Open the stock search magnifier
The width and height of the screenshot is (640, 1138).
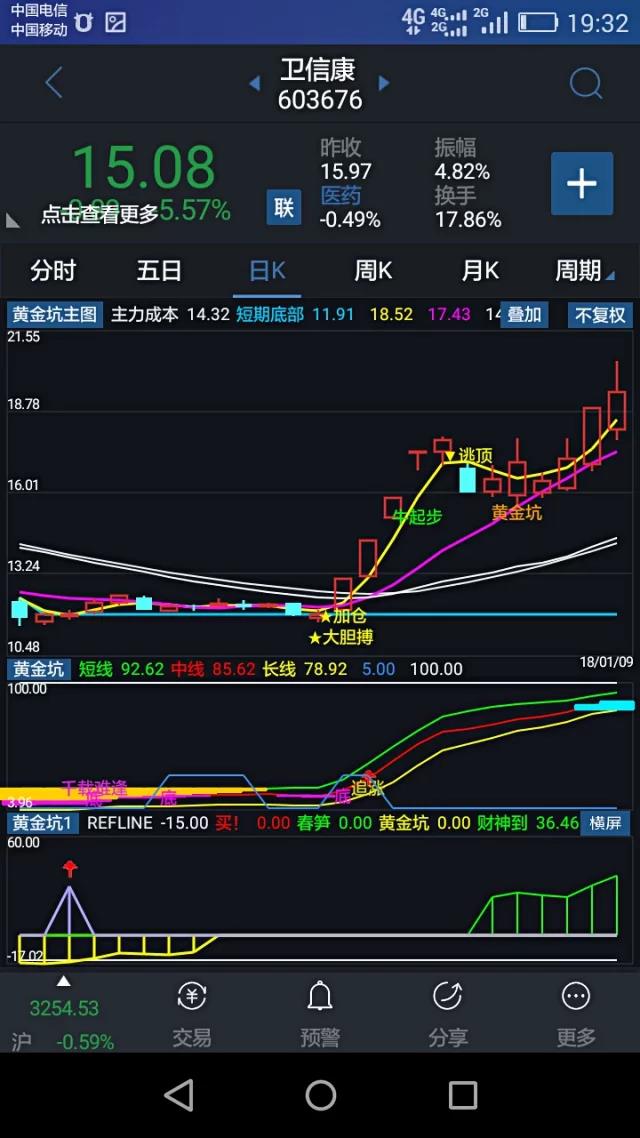[x=586, y=84]
